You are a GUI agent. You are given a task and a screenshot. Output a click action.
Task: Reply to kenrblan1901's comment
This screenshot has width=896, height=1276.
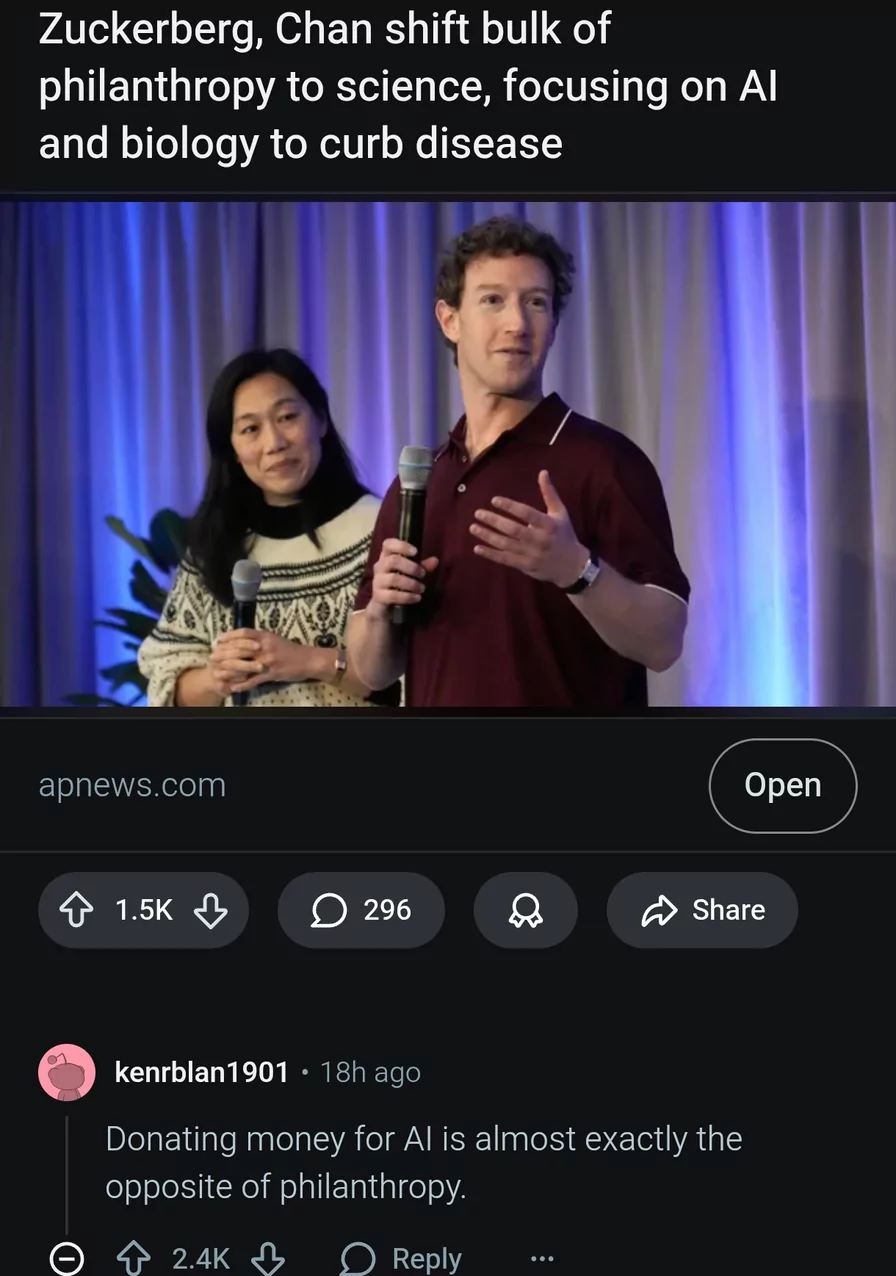coord(402,1259)
